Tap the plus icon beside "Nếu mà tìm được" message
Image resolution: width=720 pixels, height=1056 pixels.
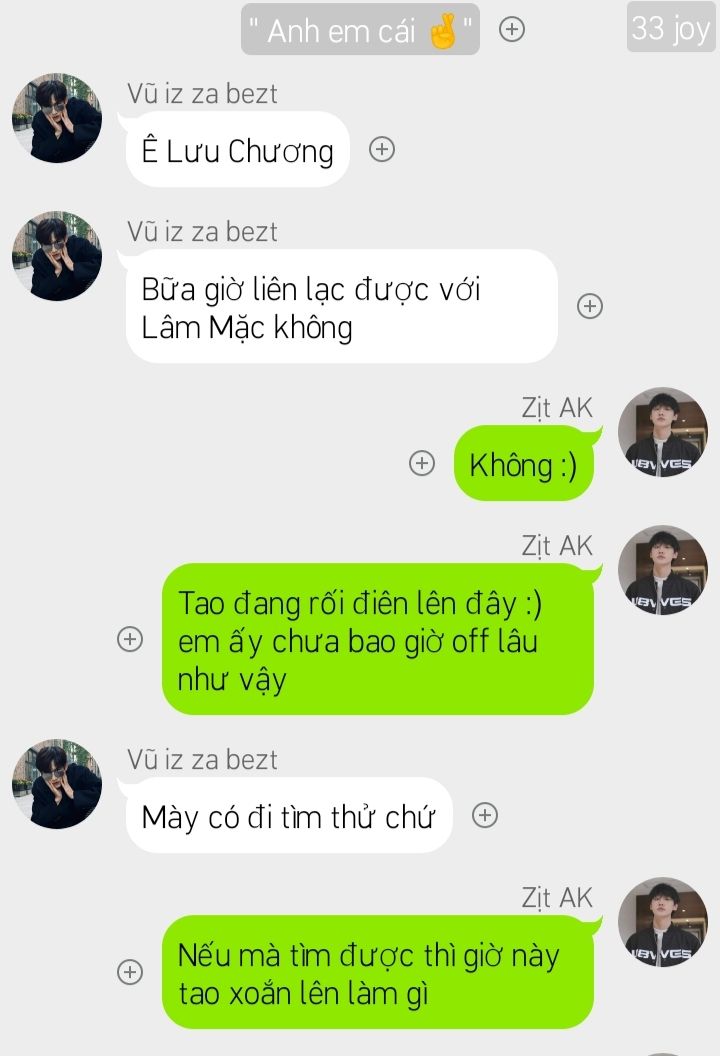point(130,971)
